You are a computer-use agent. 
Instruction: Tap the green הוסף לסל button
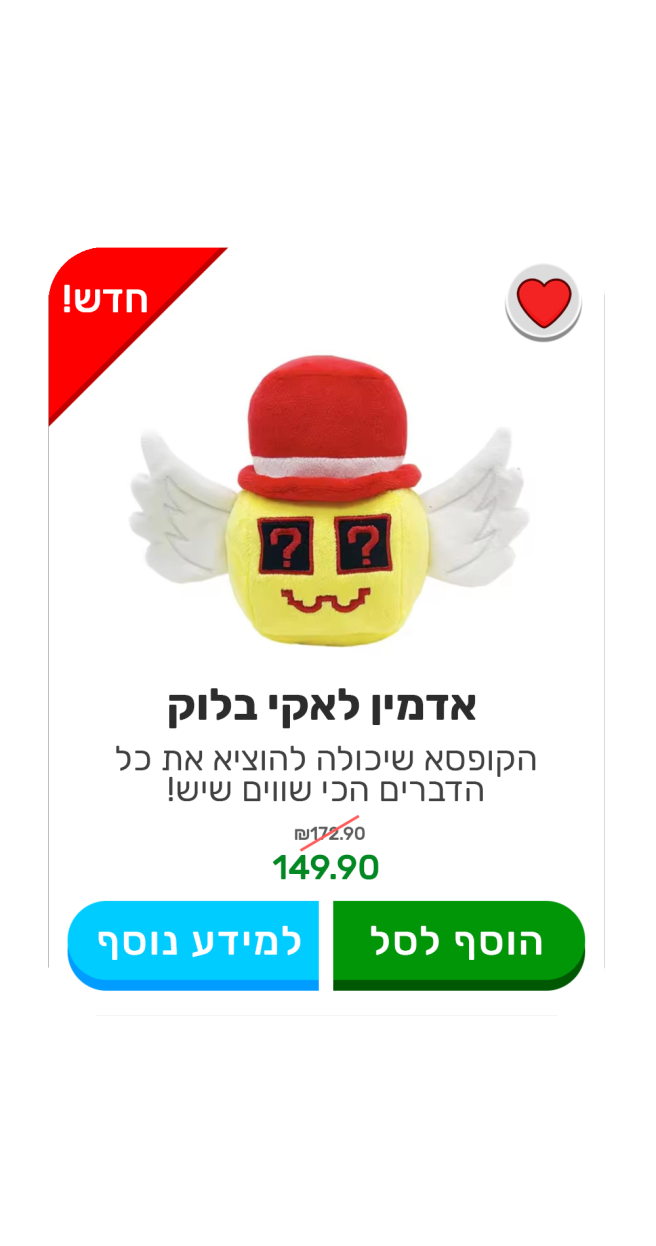click(x=458, y=942)
